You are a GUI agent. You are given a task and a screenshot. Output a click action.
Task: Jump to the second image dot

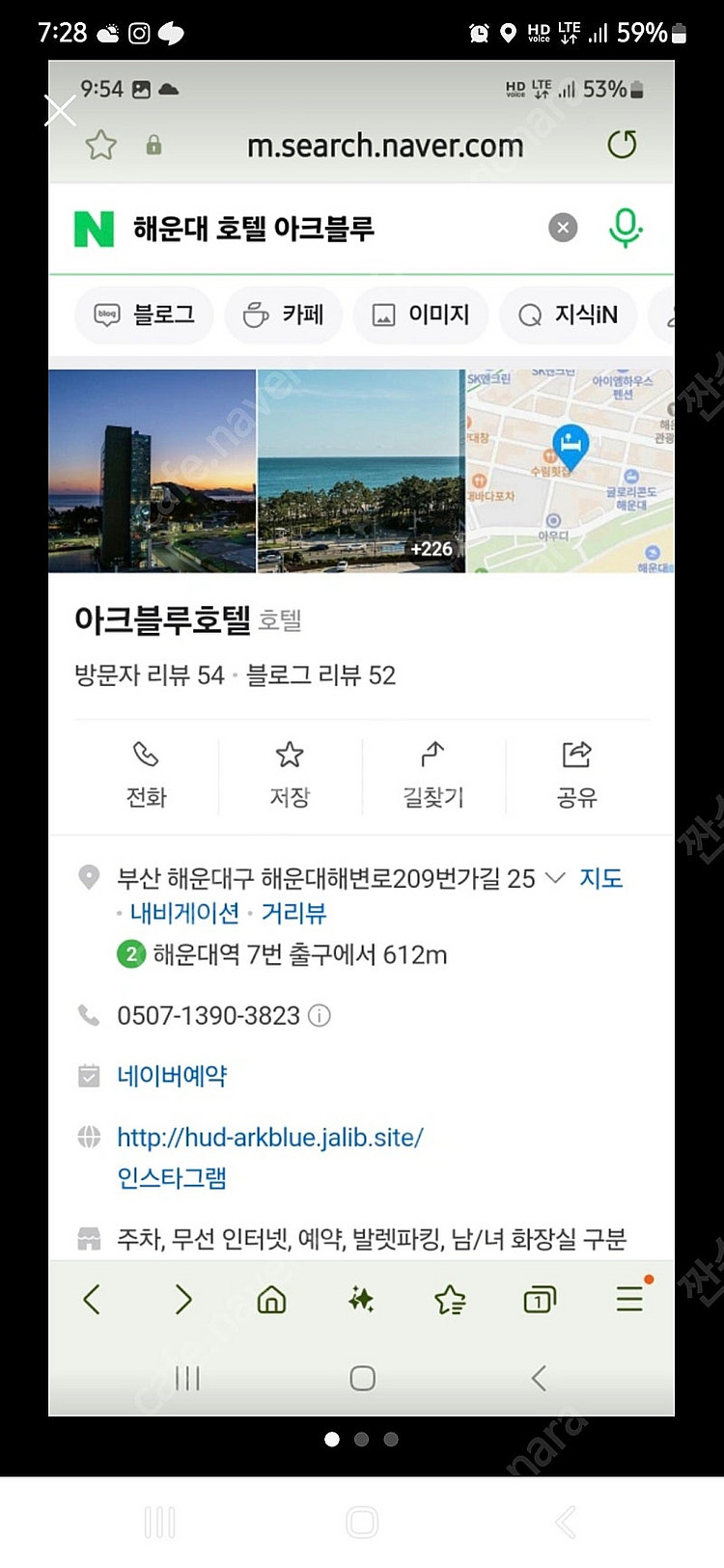(362, 1439)
